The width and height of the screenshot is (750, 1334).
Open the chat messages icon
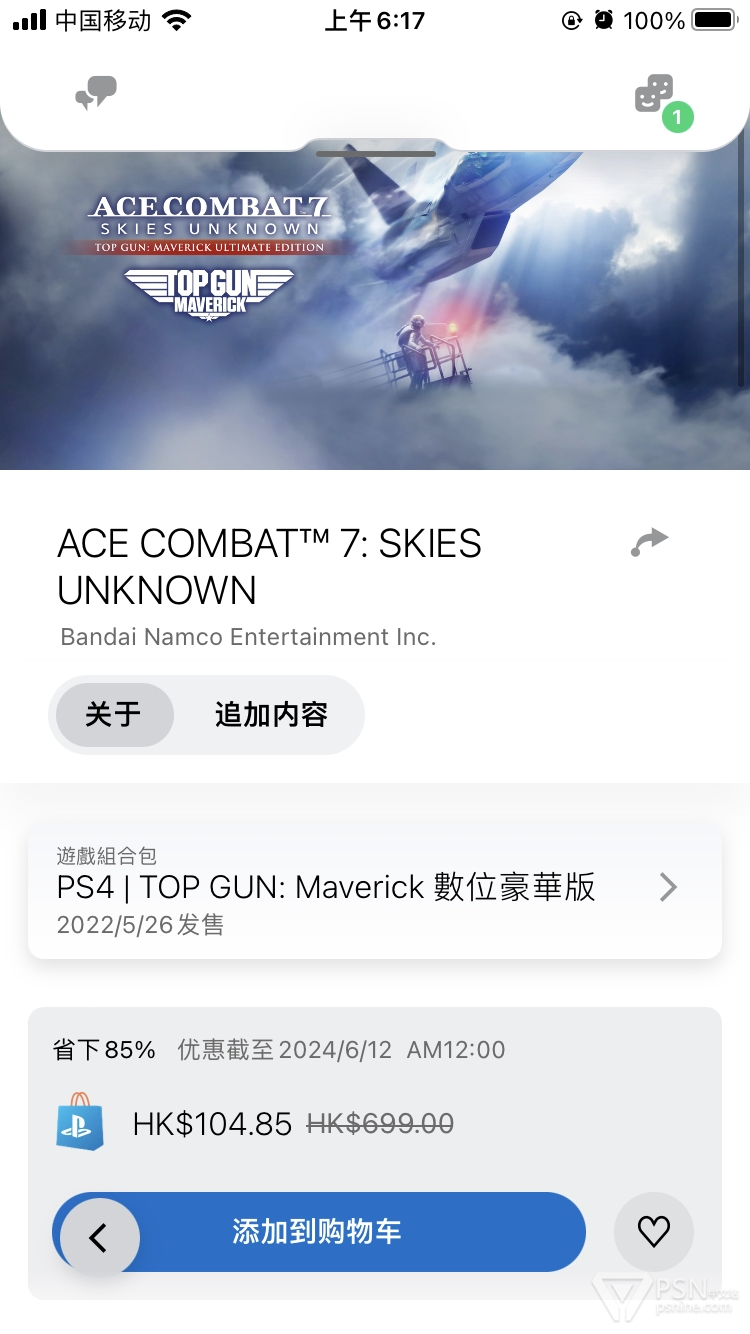[x=96, y=93]
